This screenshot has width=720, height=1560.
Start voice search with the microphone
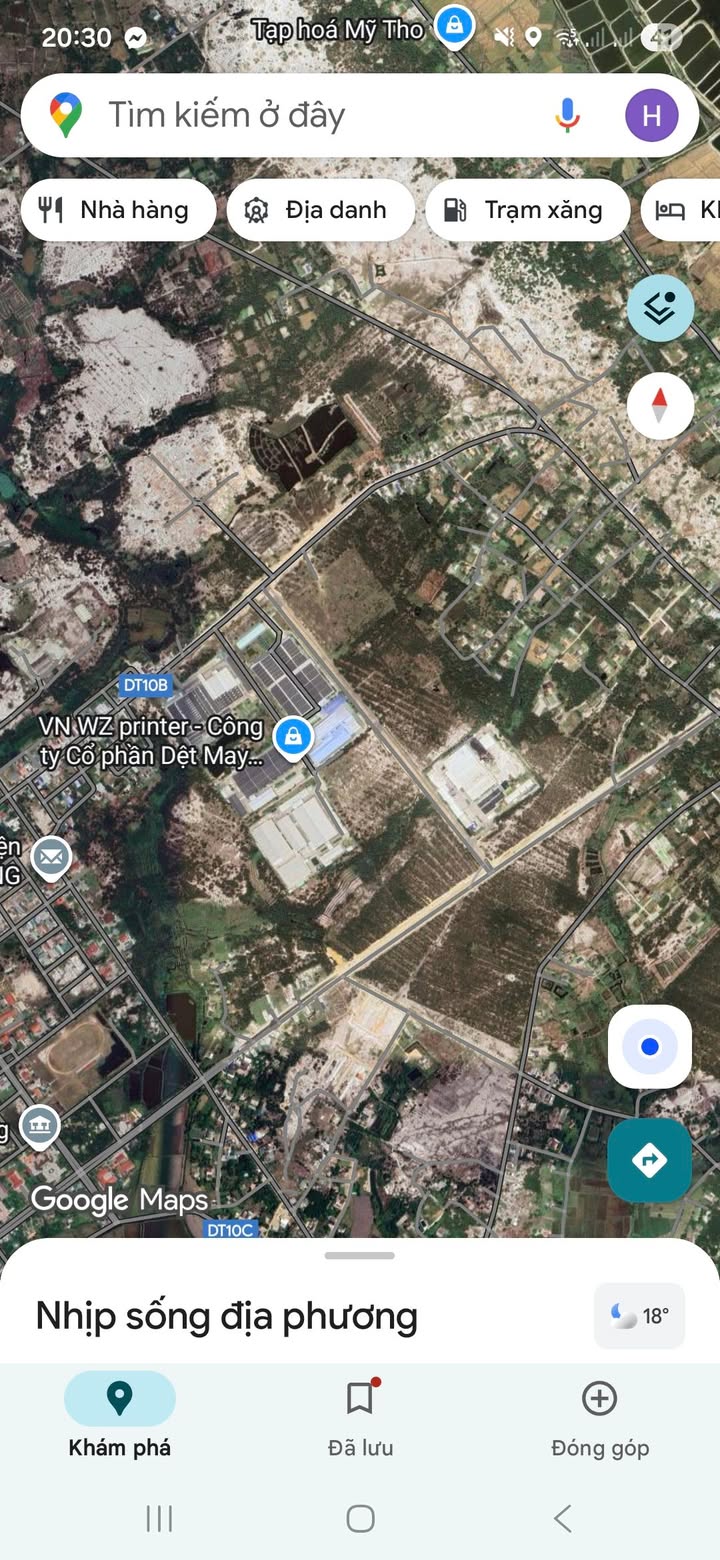click(x=567, y=115)
